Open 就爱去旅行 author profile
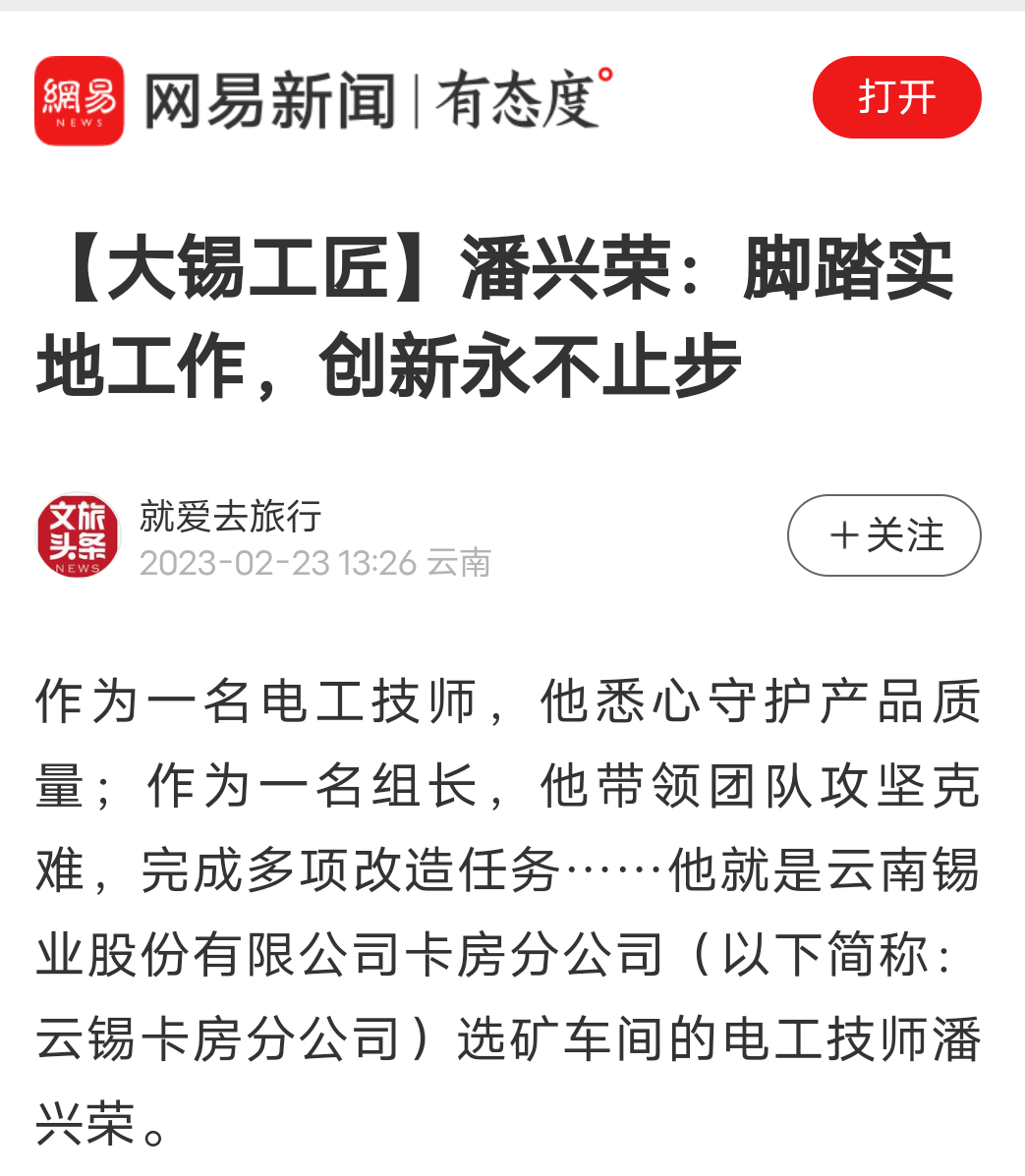 point(230,515)
